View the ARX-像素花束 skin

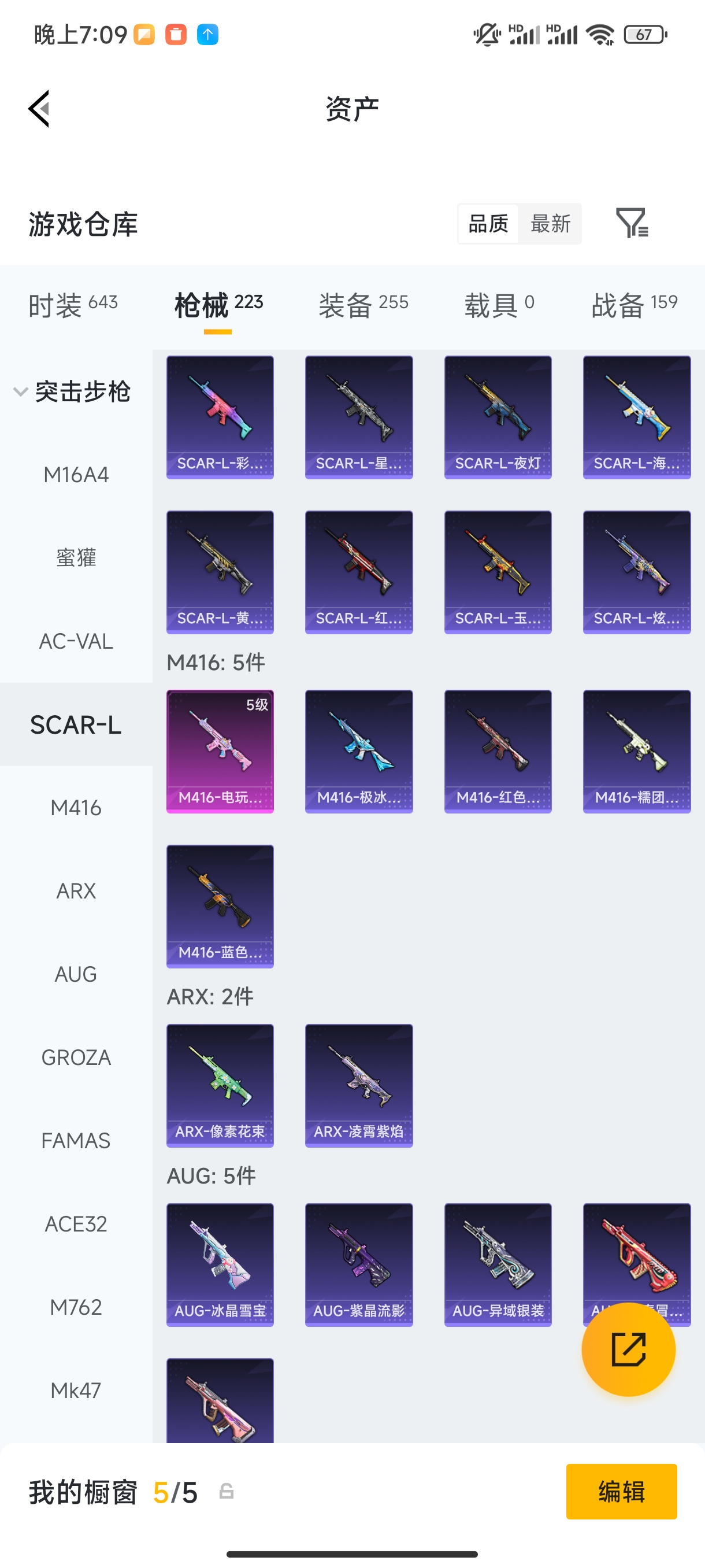220,1085
